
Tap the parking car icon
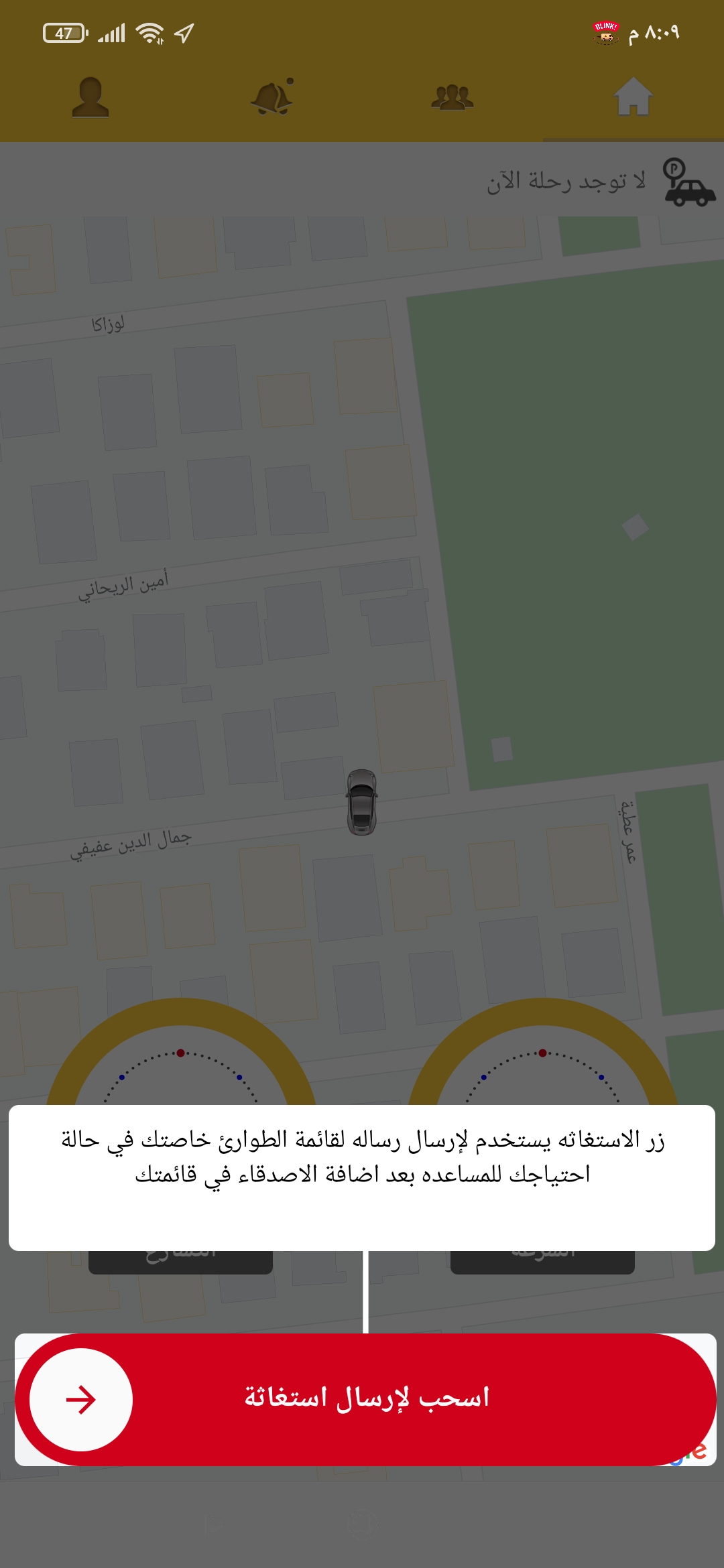coord(688,182)
